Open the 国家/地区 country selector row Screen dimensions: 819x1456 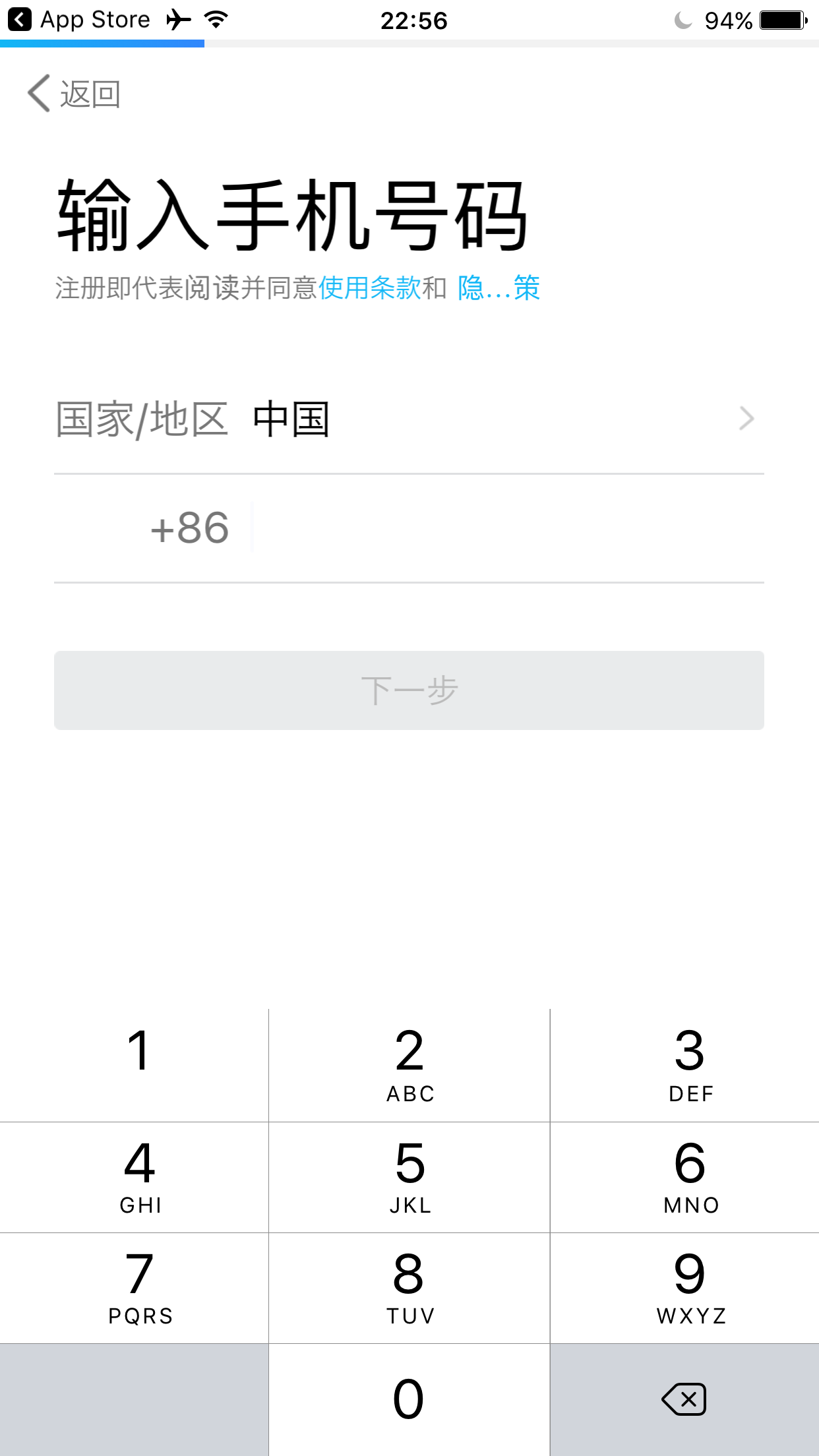tap(409, 419)
